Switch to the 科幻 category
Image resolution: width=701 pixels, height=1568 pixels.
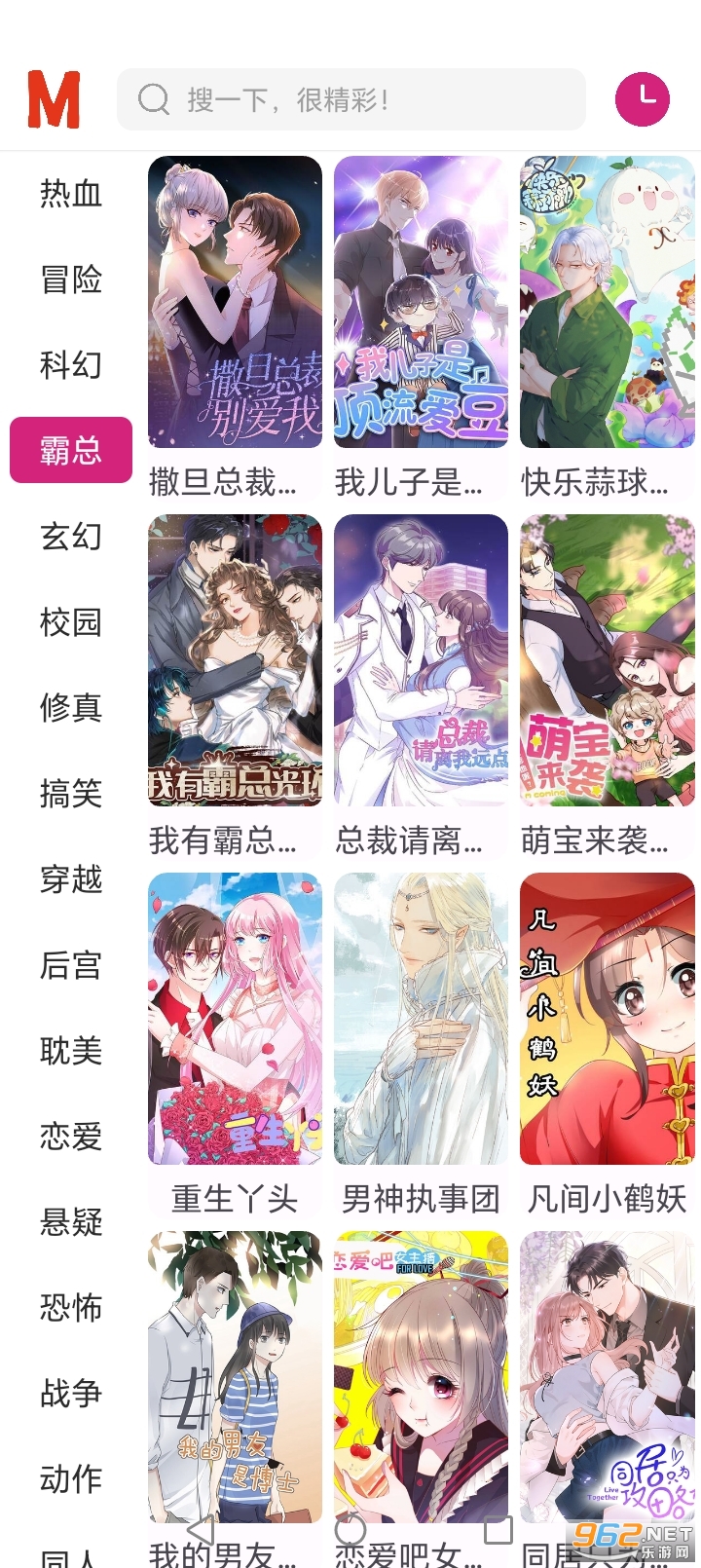(x=71, y=365)
